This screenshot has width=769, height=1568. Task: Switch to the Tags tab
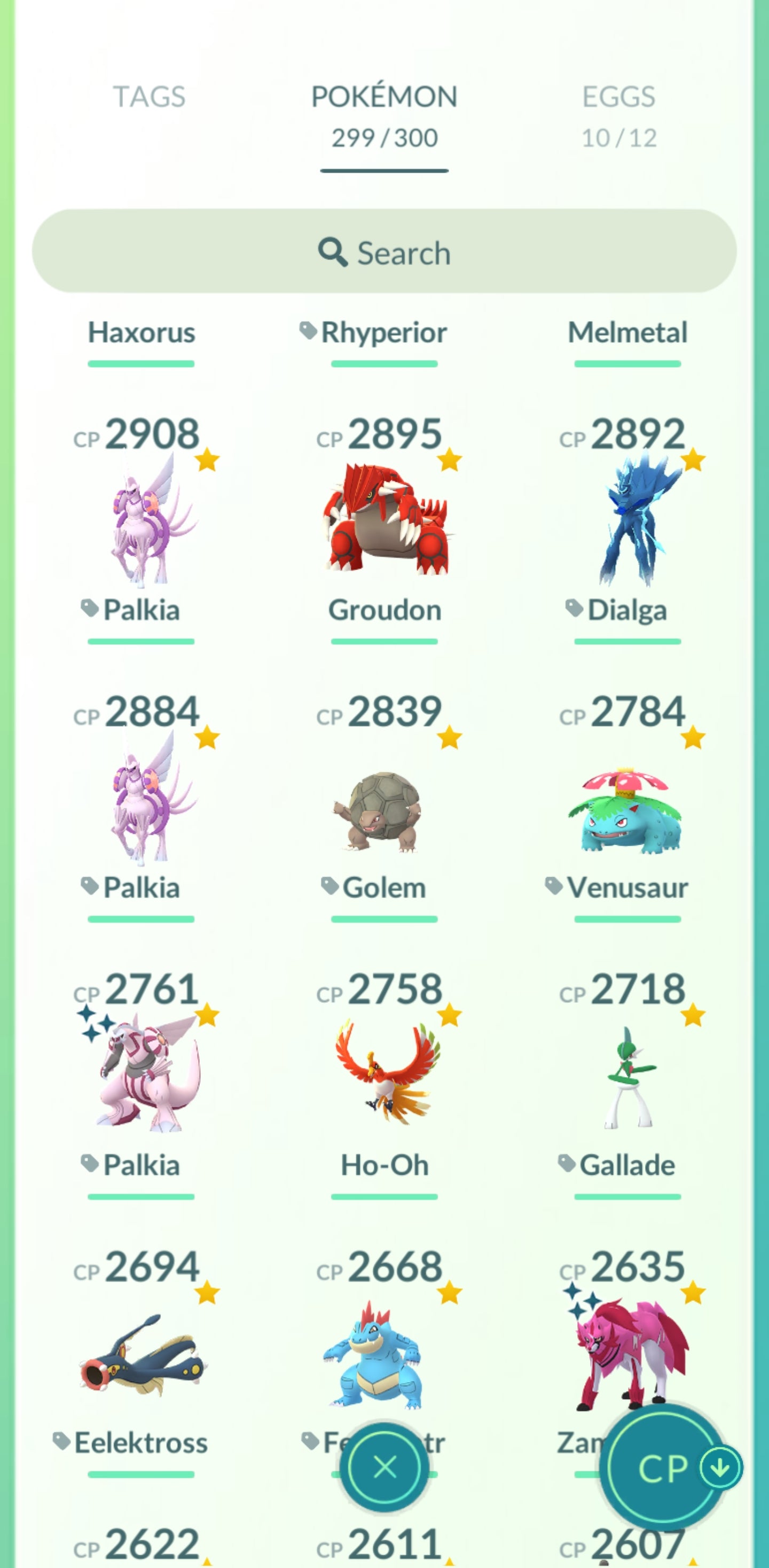(x=149, y=97)
